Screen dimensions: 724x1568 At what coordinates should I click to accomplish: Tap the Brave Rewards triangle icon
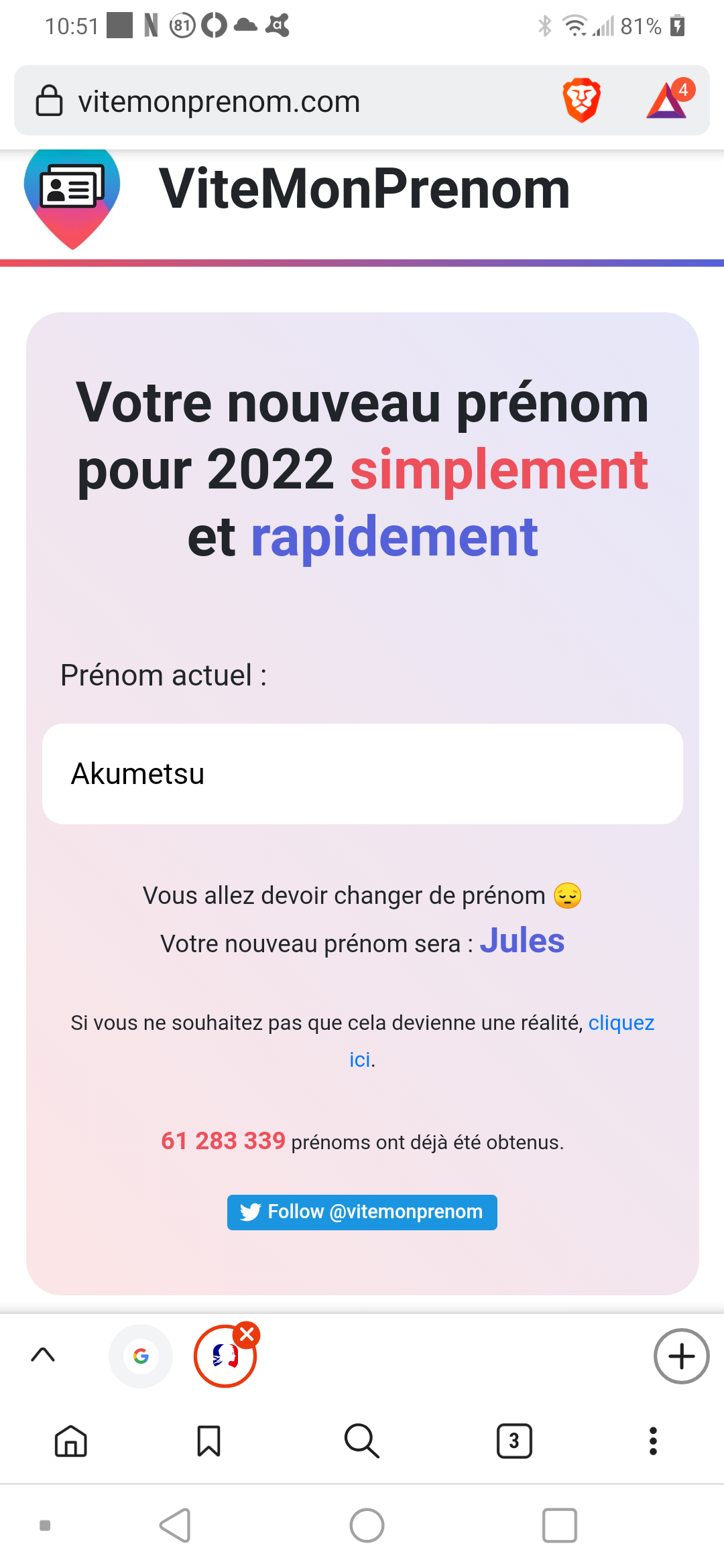(667, 102)
